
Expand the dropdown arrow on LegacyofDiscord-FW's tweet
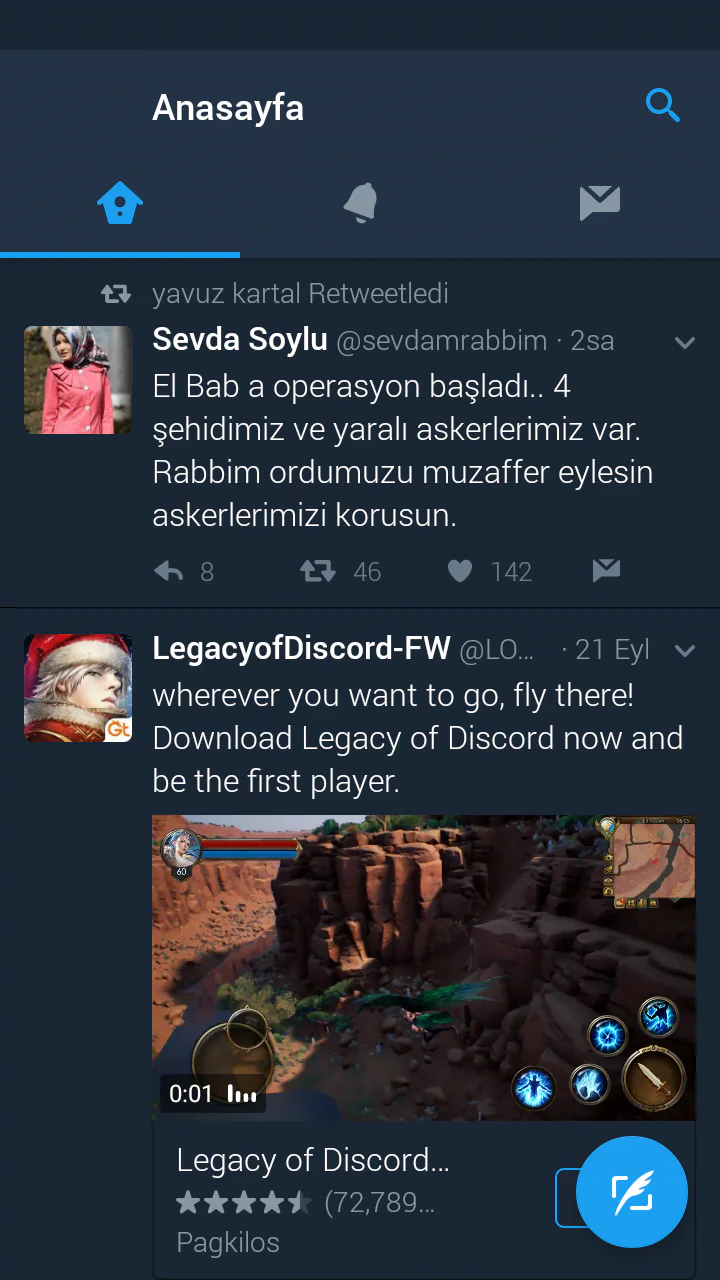pos(685,651)
